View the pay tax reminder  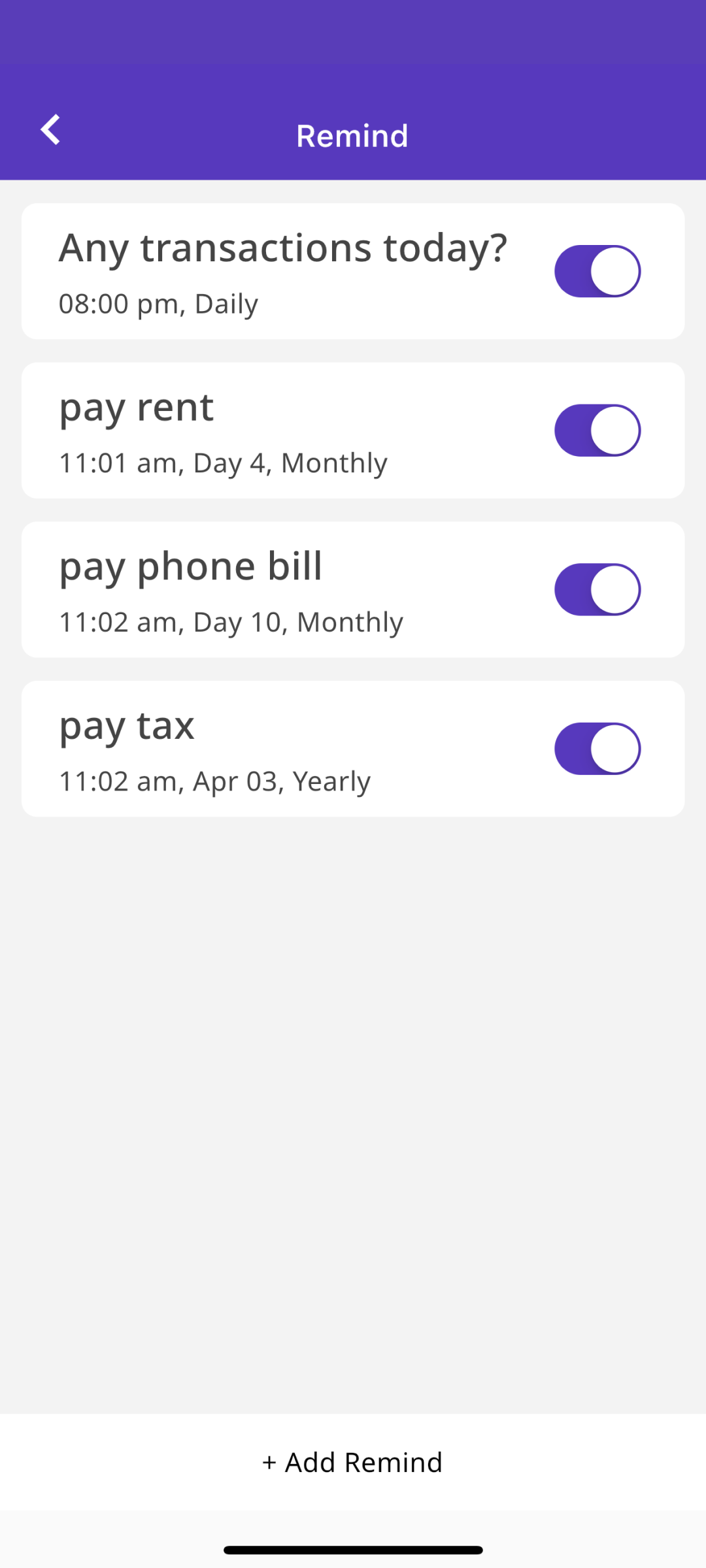point(261,749)
